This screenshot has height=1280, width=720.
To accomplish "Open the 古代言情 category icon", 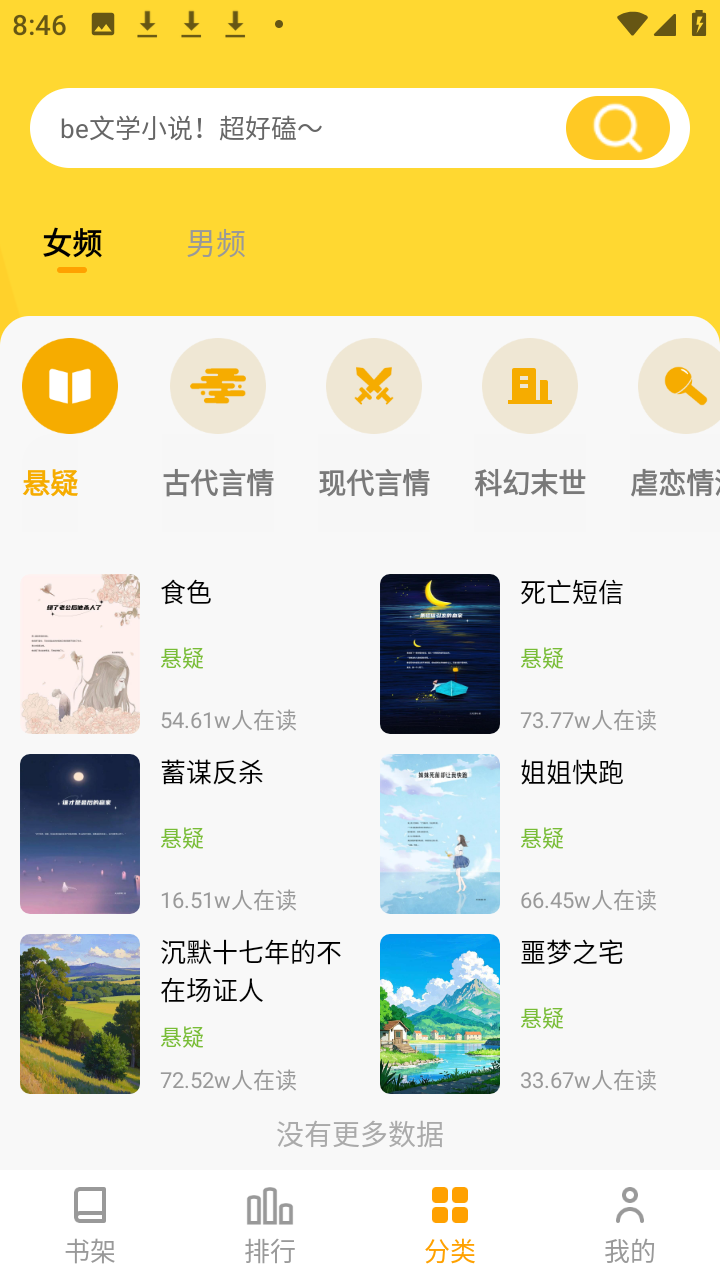I will (218, 386).
